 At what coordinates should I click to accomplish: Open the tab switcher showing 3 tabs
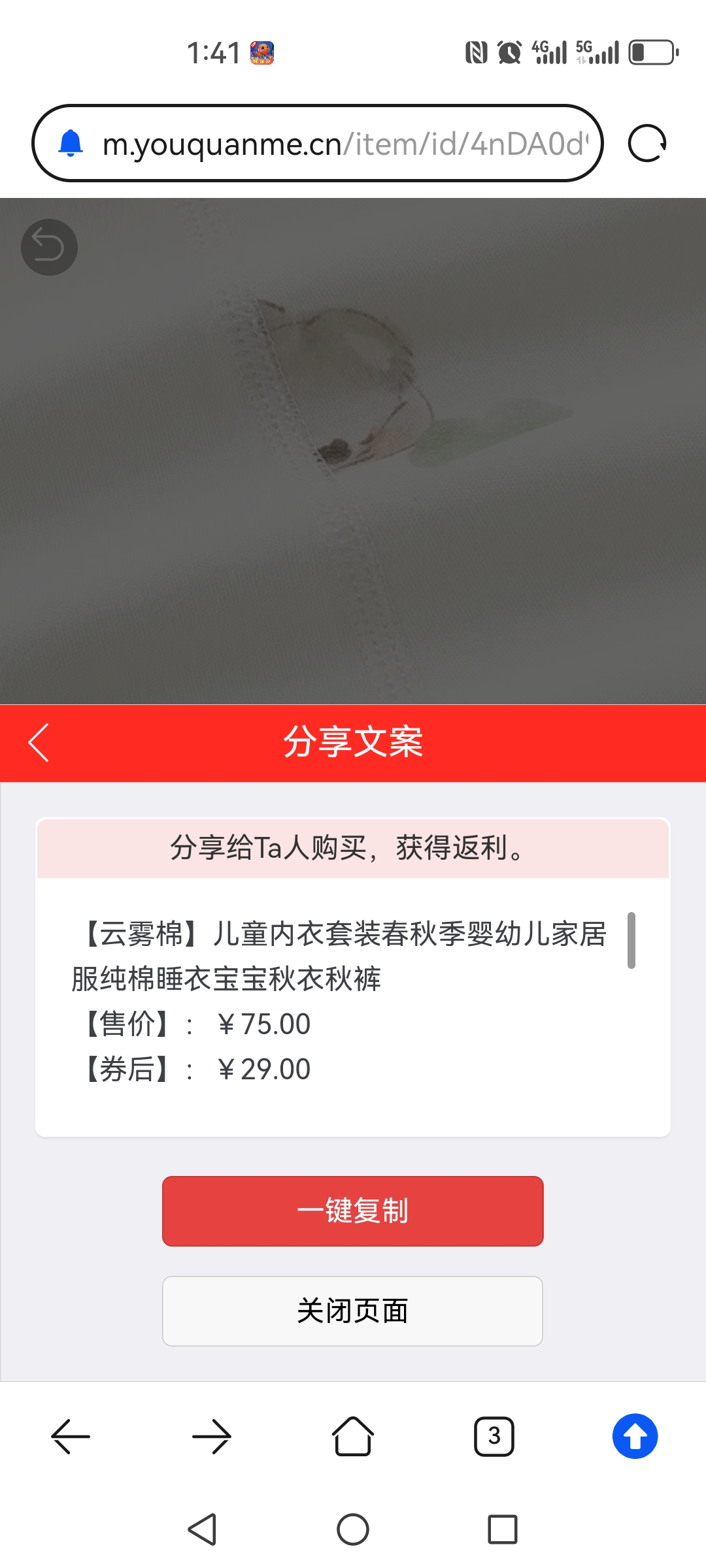coord(494,1436)
